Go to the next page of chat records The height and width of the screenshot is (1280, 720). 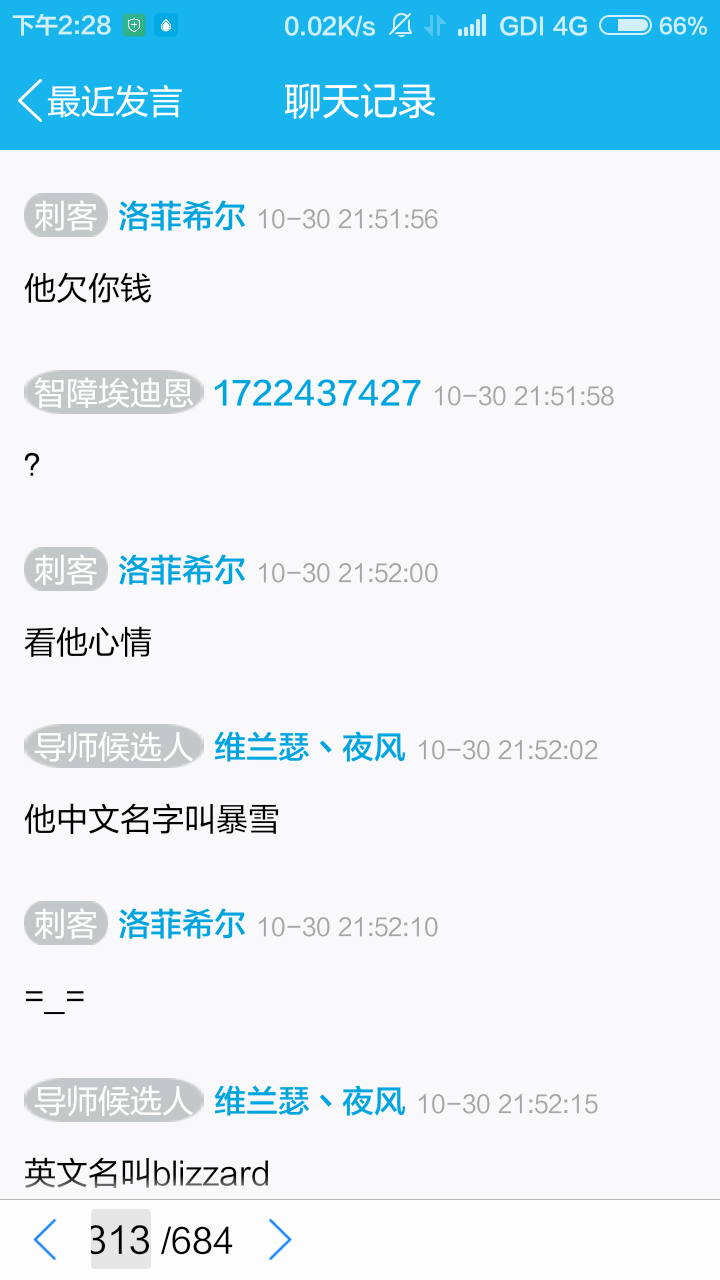280,1240
